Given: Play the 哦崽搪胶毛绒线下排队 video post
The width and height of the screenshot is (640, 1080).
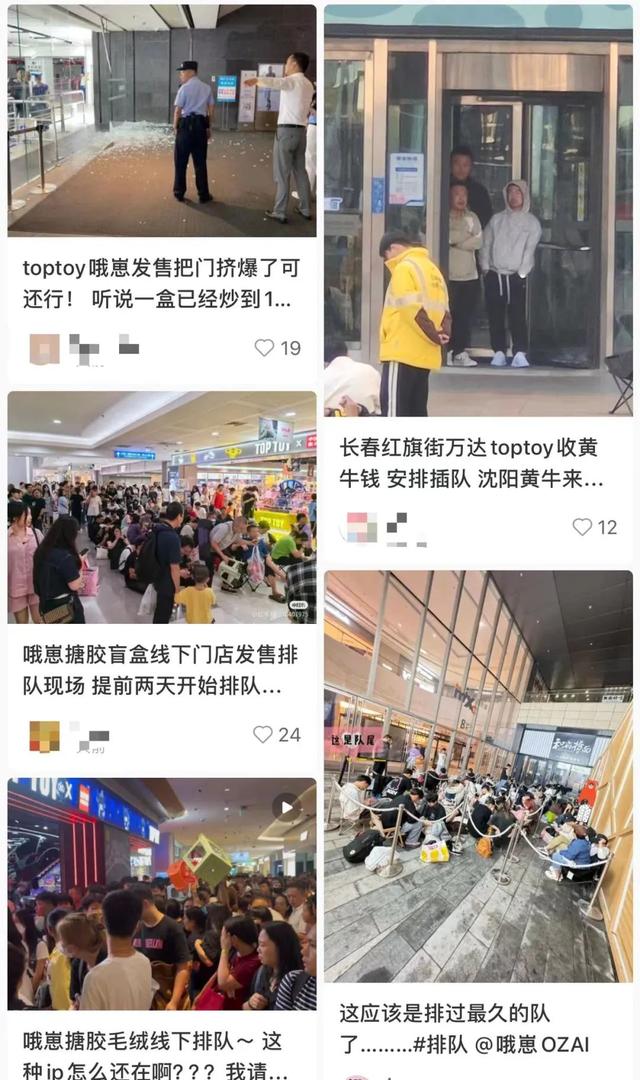Looking at the screenshot, I should [286, 807].
